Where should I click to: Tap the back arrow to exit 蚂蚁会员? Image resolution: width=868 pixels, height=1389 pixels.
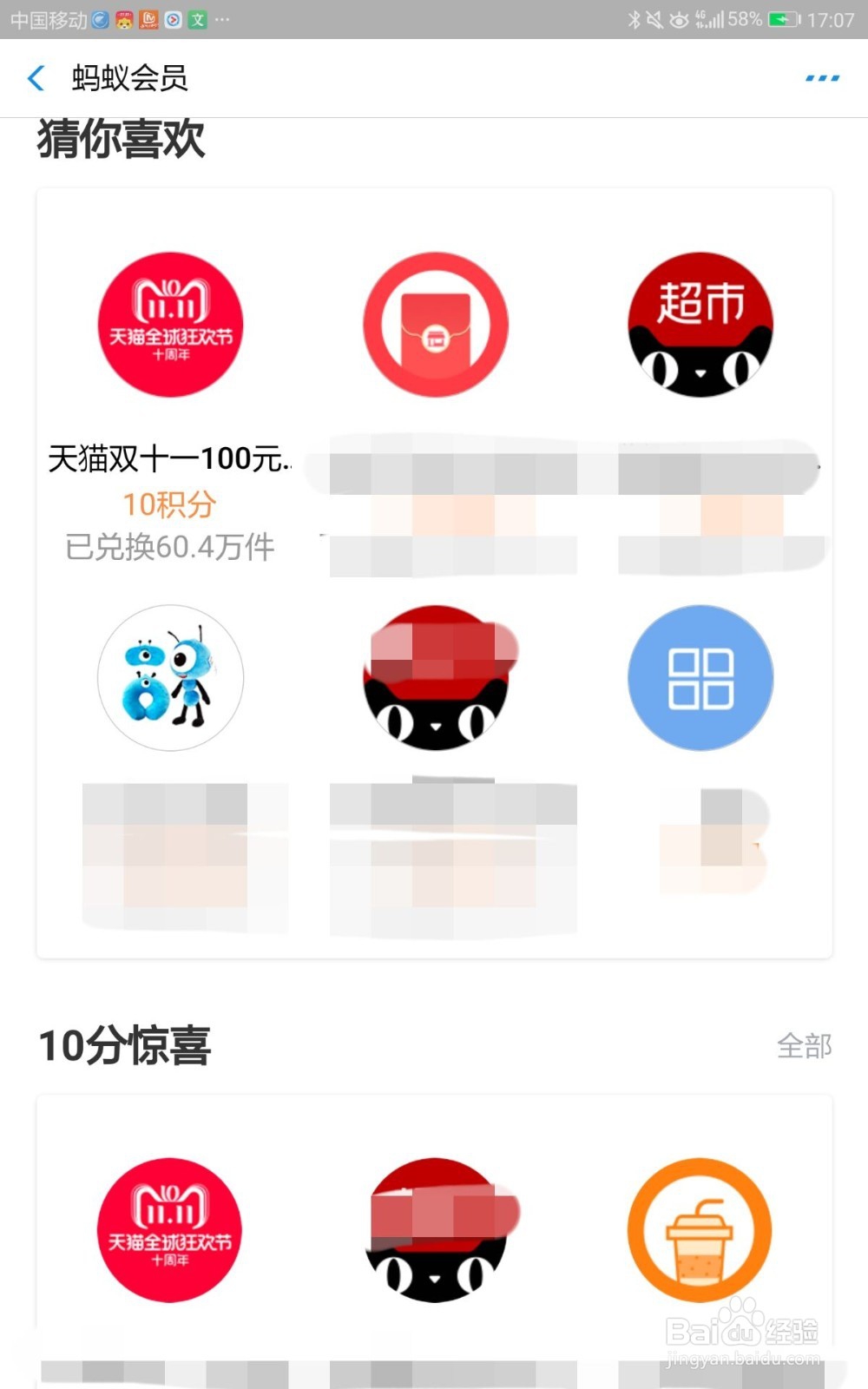(x=36, y=78)
